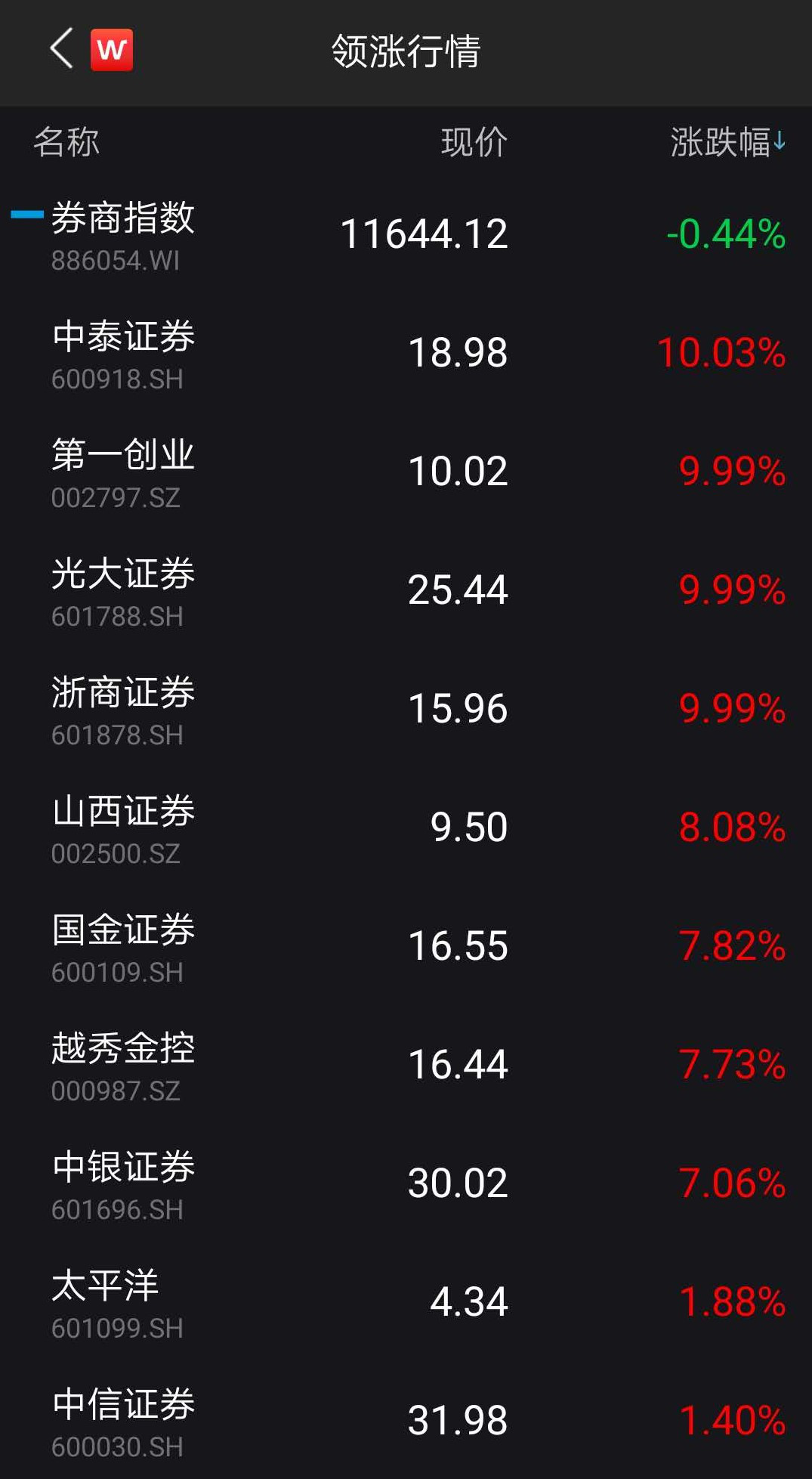This screenshot has width=812, height=1479.
Task: Sort by 现价 column header
Action: (474, 142)
